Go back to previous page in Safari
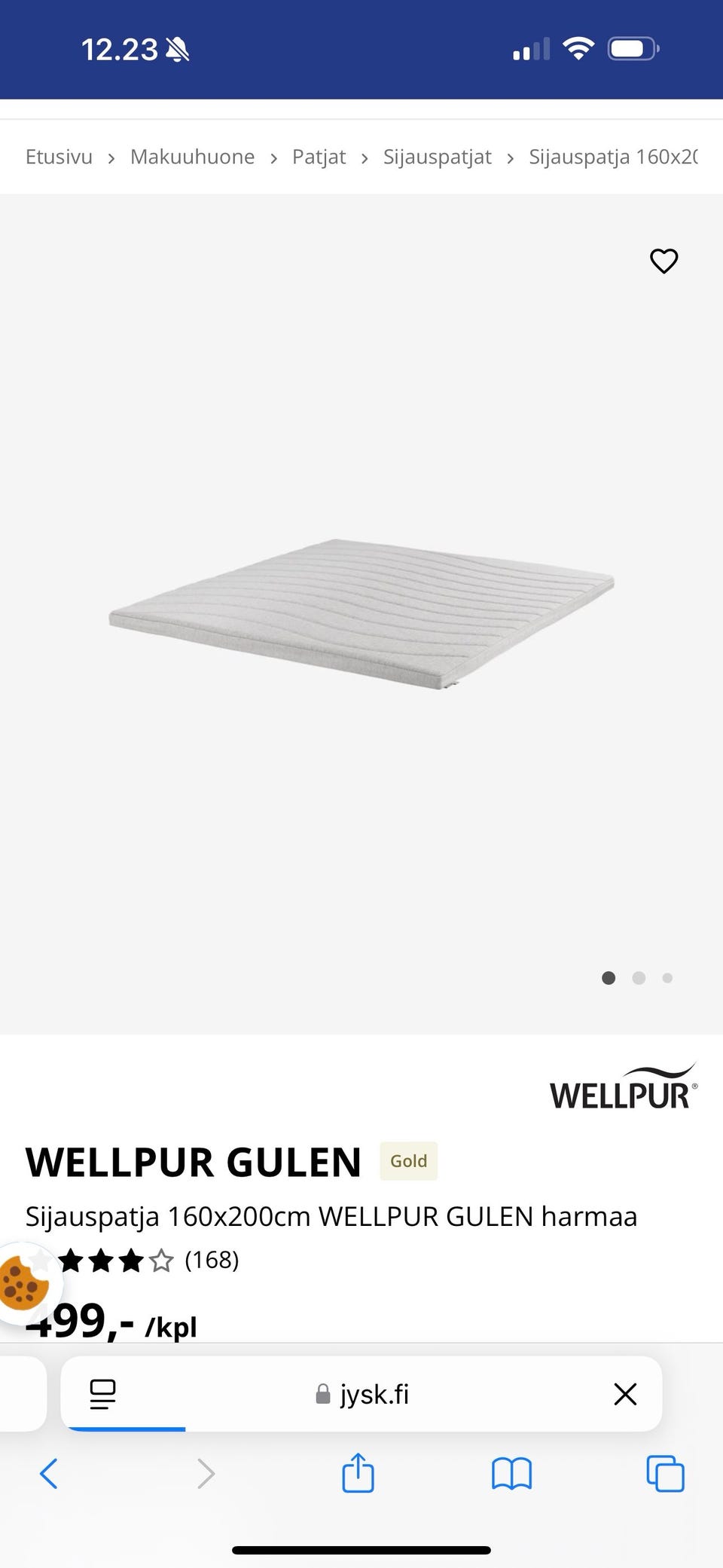The width and height of the screenshot is (723, 1568). 49,1474
